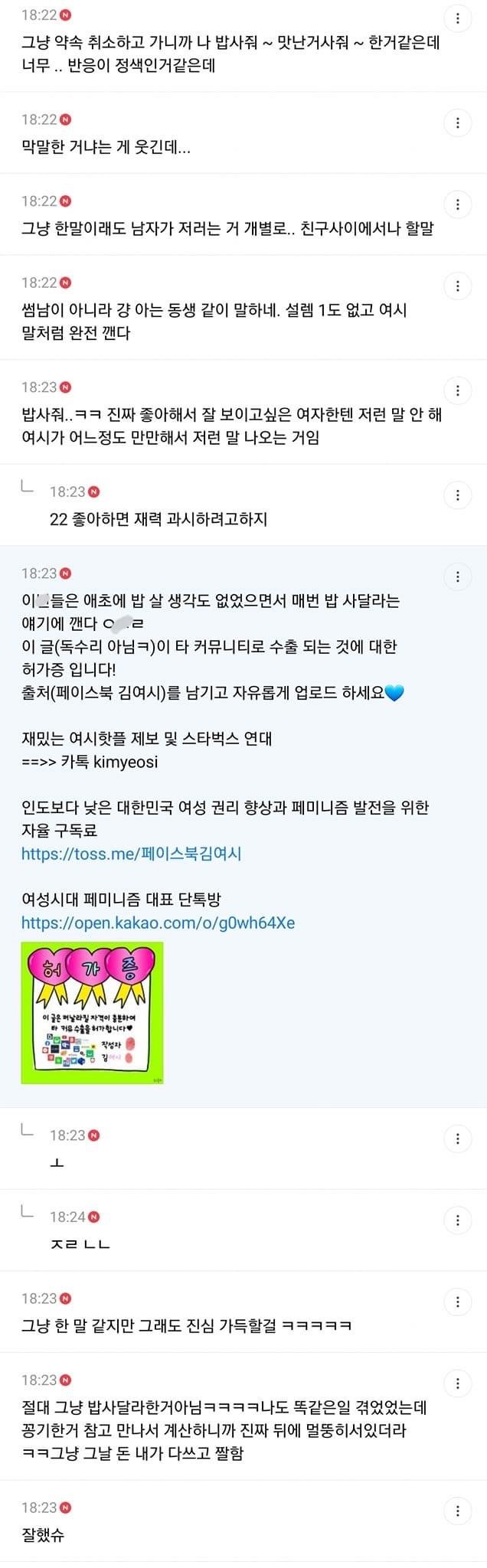The height and width of the screenshot is (1568, 487).
Task: View the 허가증 image attachment
Action: click(x=92, y=1012)
